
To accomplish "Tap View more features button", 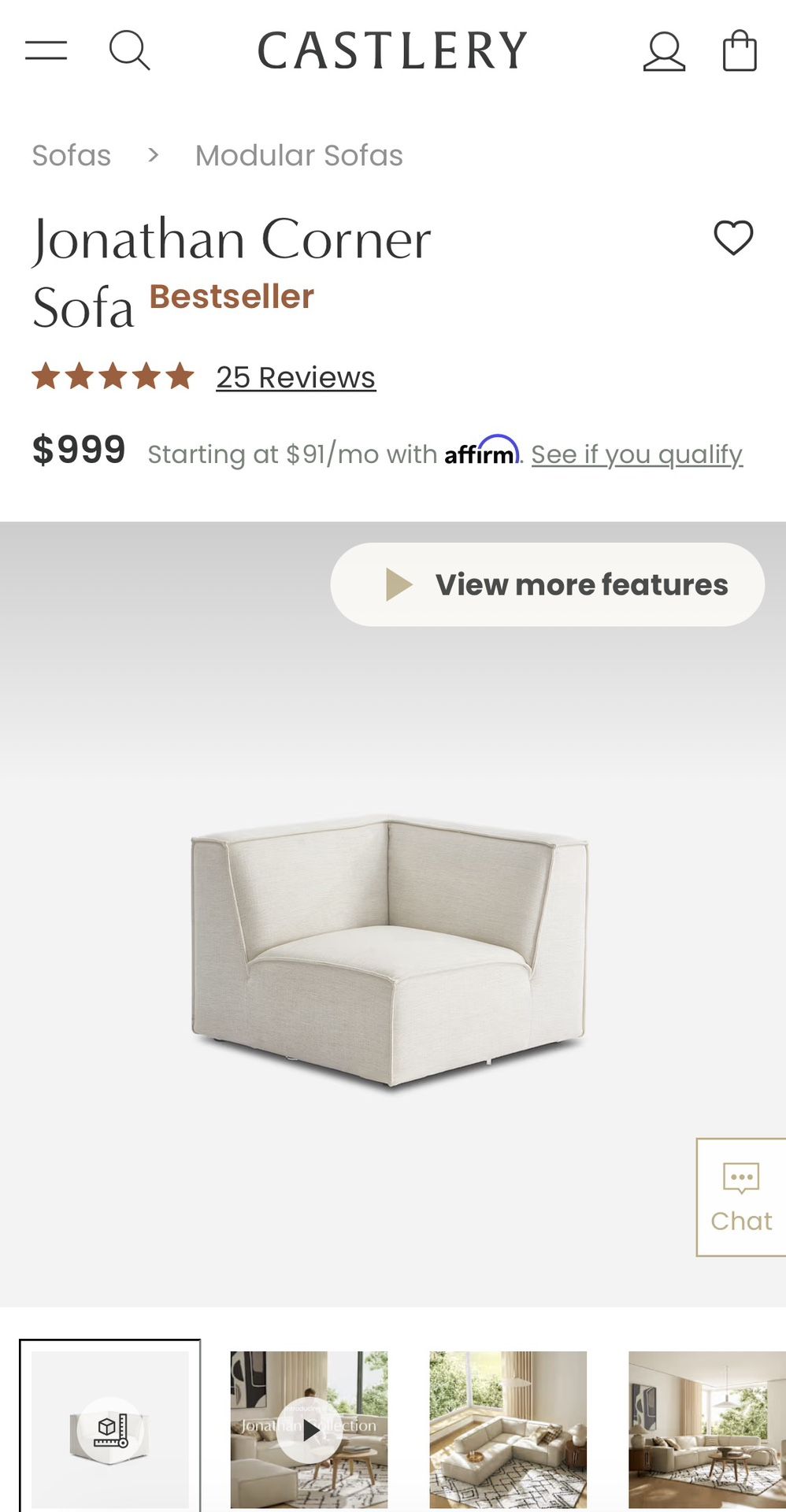I will coord(547,584).
